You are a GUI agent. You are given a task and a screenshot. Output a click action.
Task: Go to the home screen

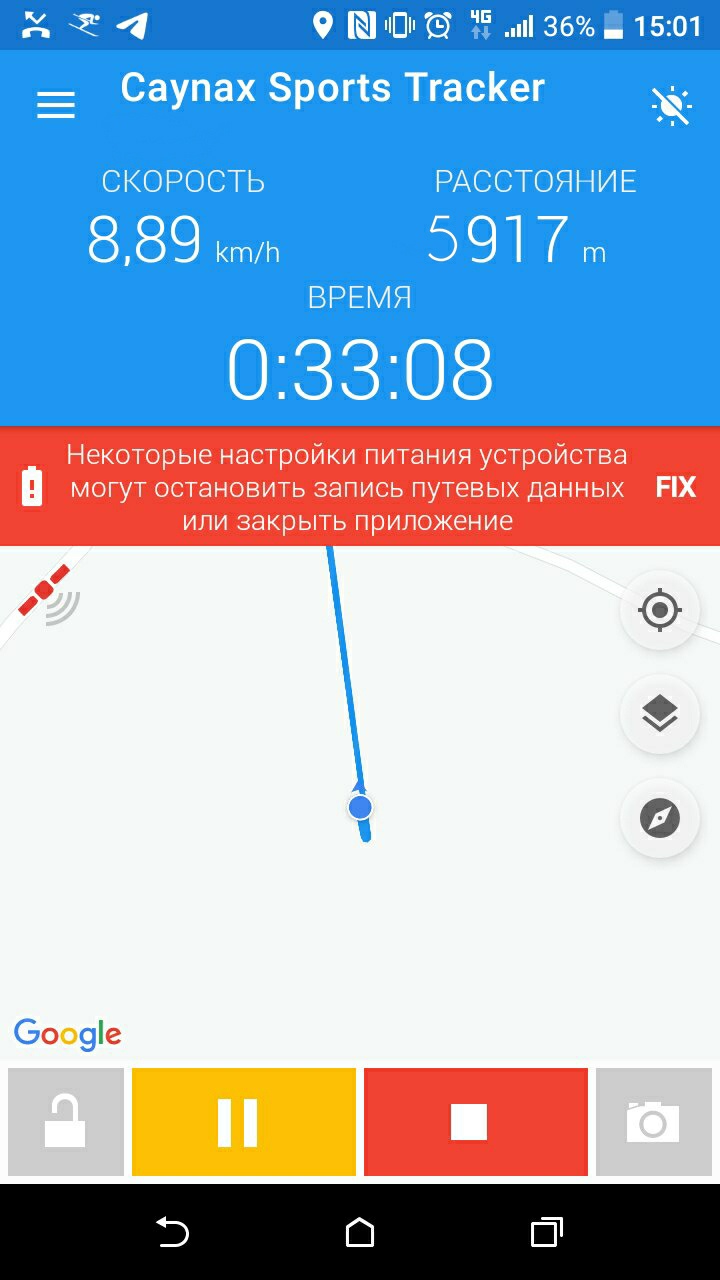click(x=360, y=1232)
